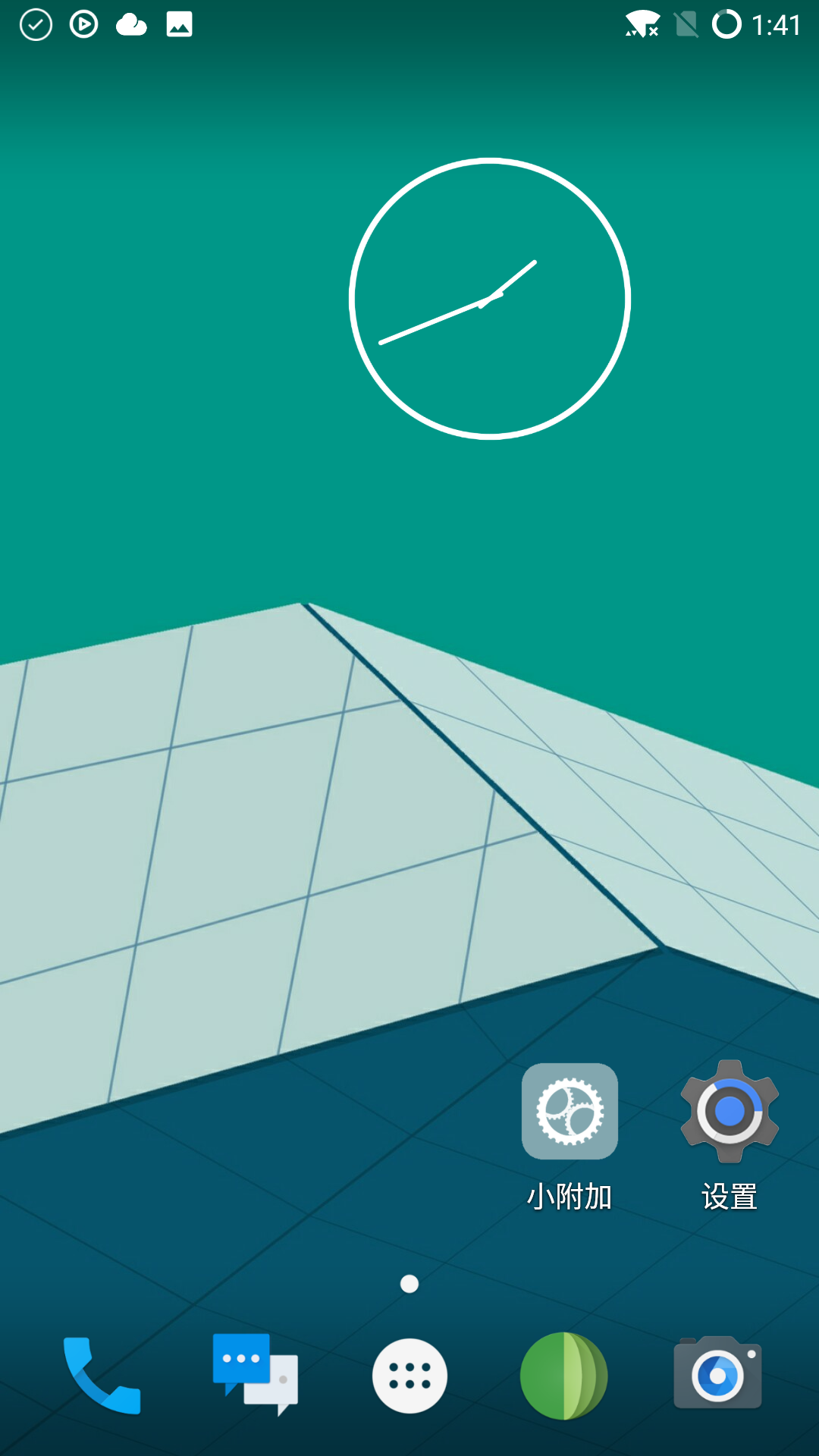819x1456 pixels.
Task: Open the messaging app
Action: click(256, 1376)
